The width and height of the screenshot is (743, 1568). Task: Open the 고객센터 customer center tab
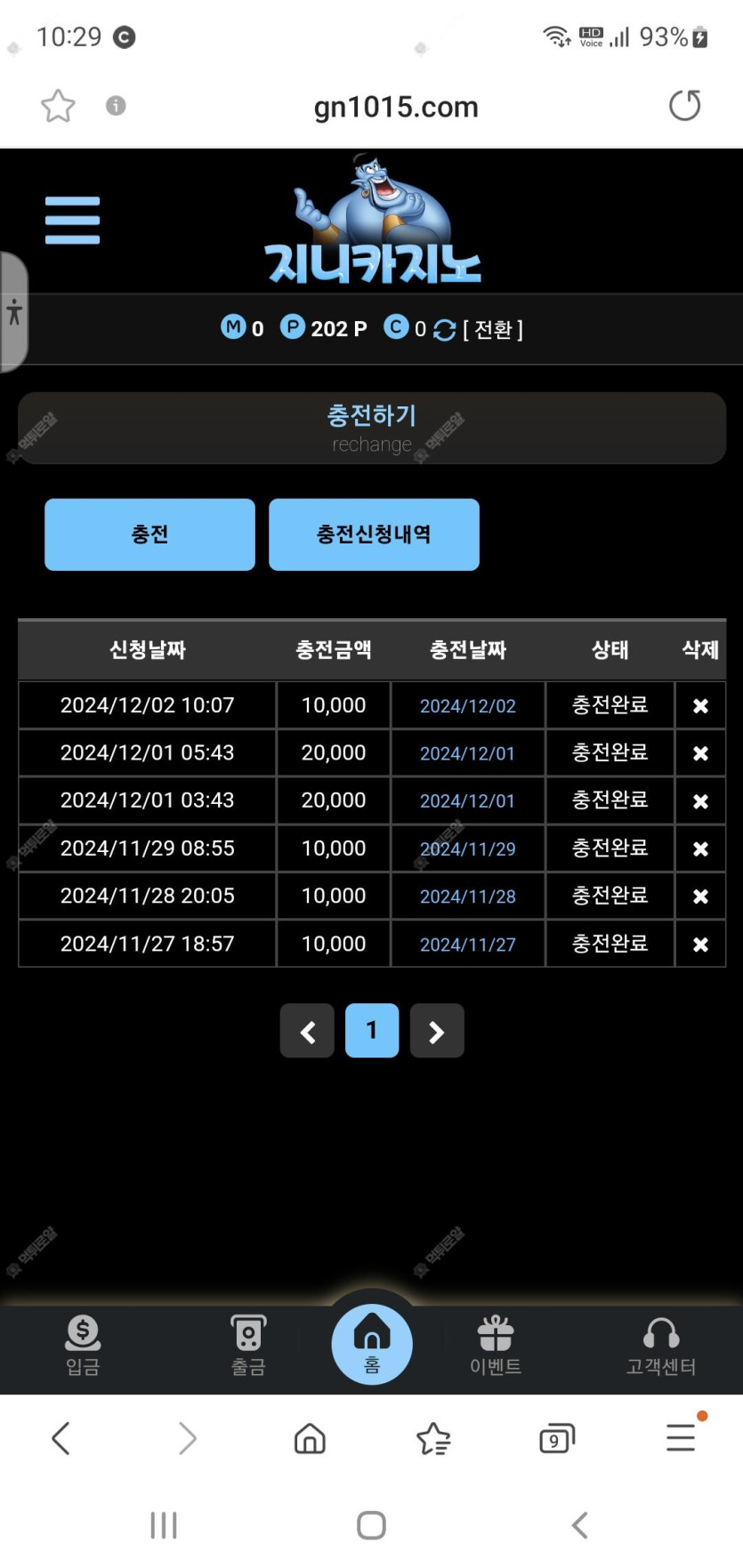(x=661, y=1346)
